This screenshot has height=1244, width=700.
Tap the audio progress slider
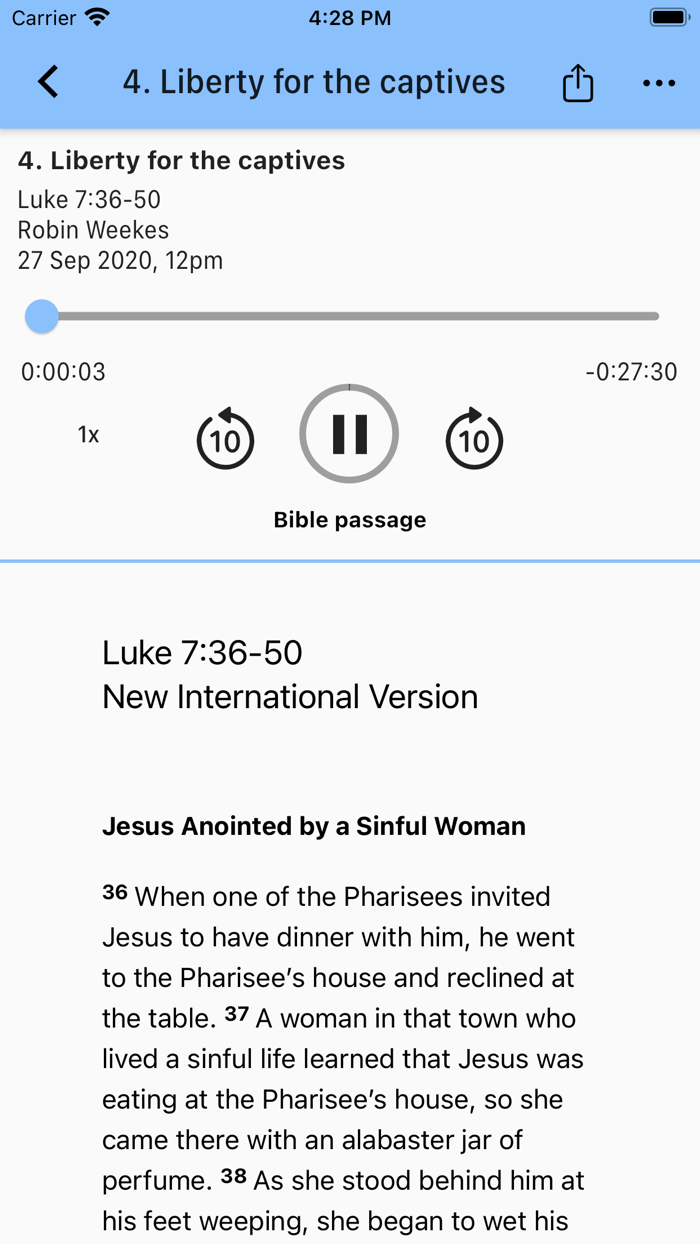(350, 316)
